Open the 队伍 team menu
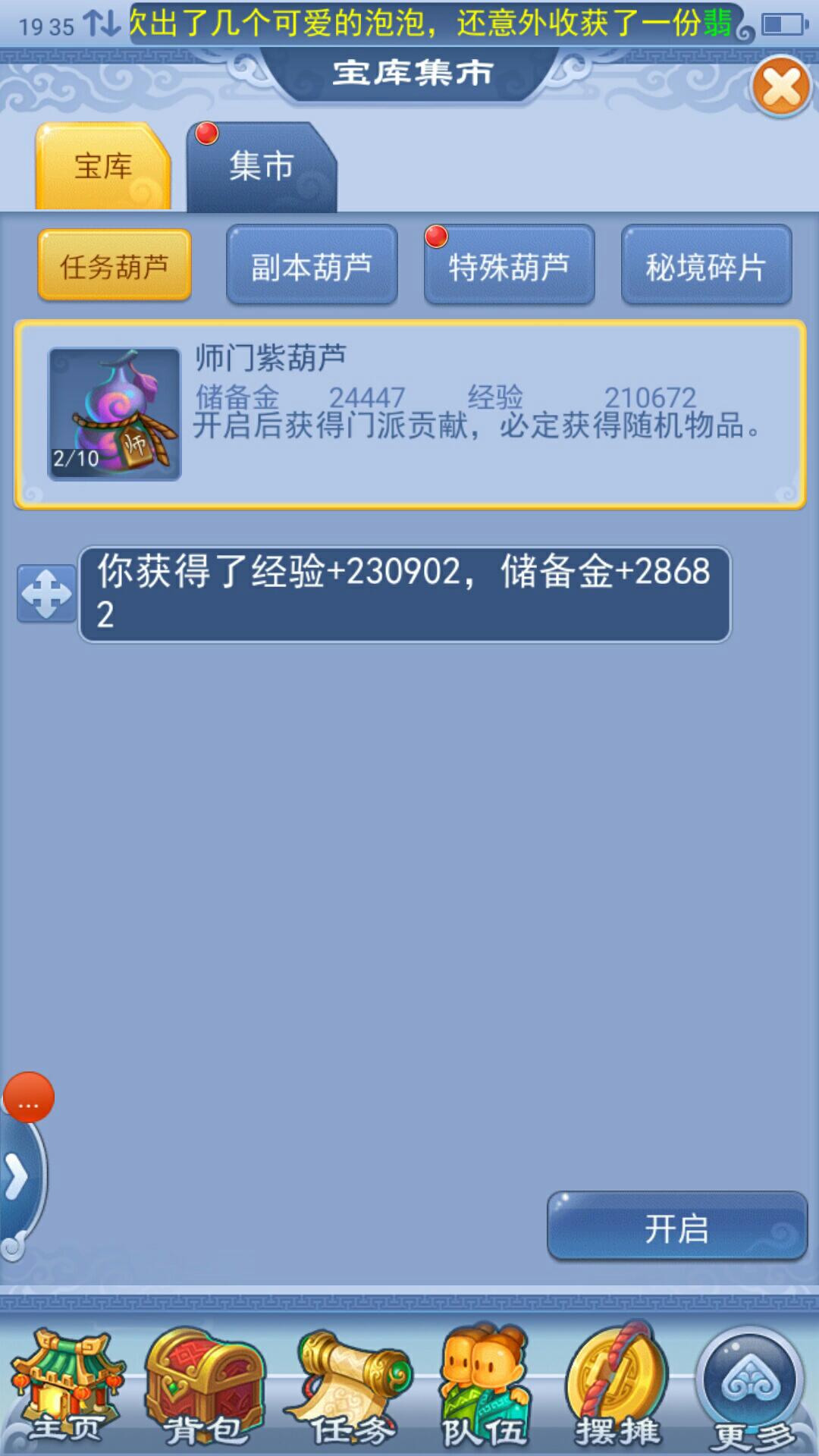The image size is (819, 1456). point(485,1388)
